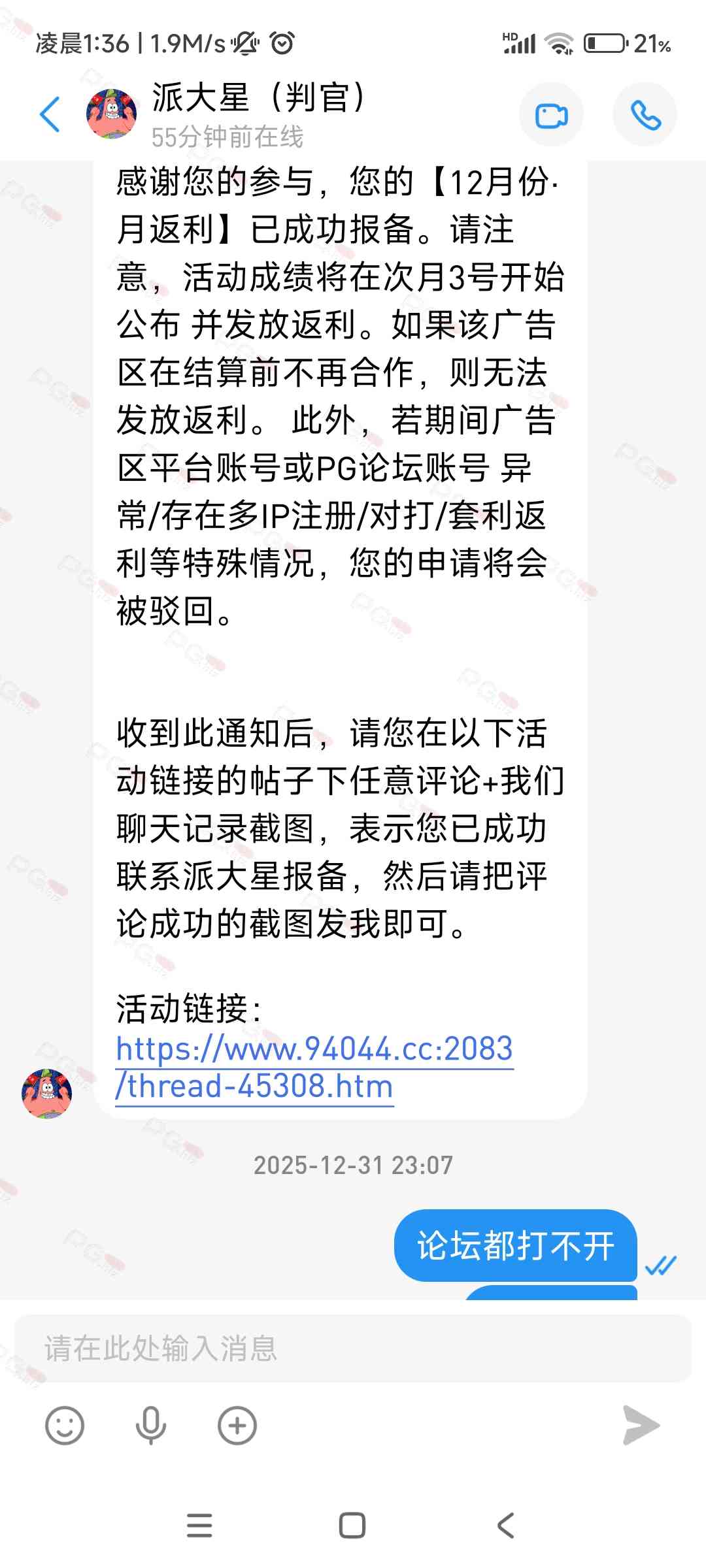
Task: Go to home screen via navigation bar
Action: click(352, 1526)
